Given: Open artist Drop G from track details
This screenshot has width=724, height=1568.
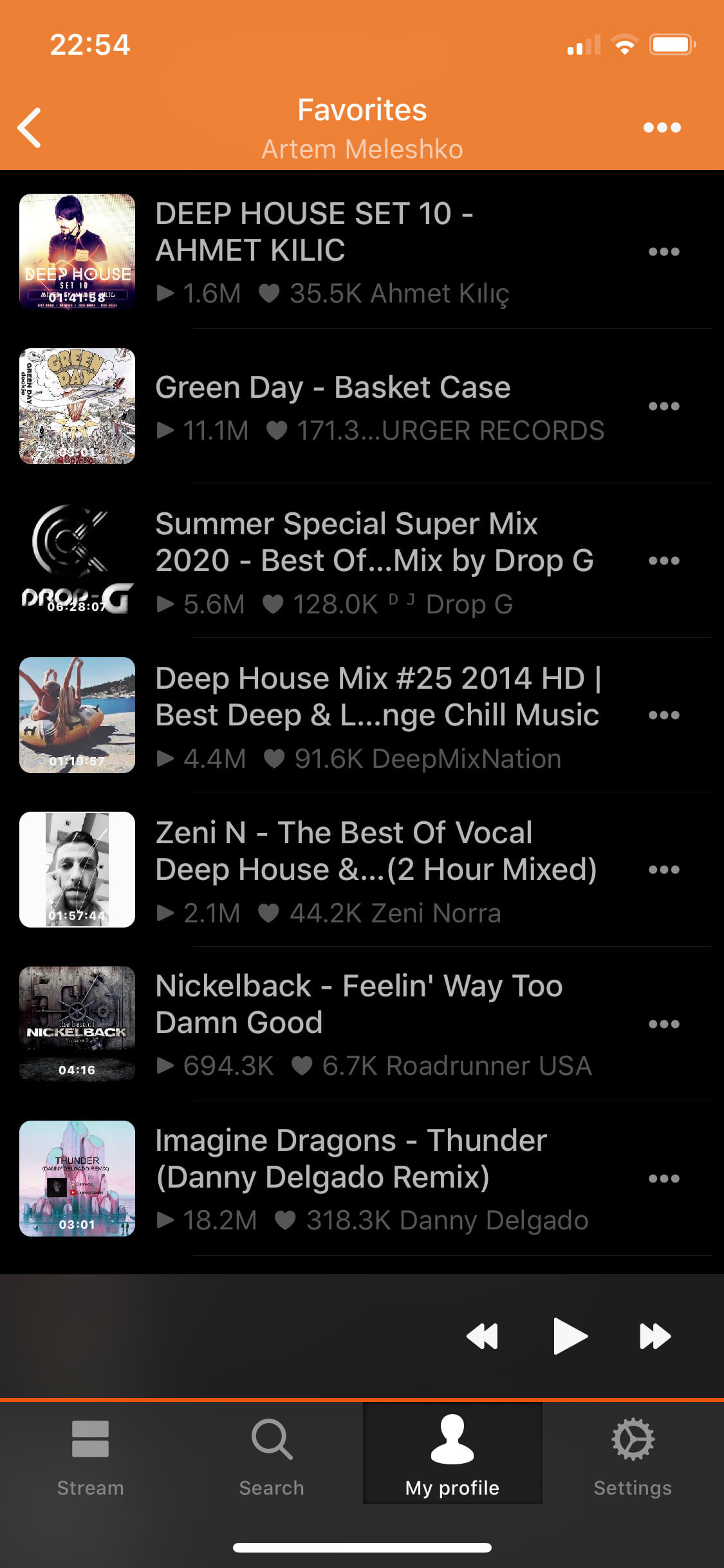Looking at the screenshot, I should pyautogui.click(x=469, y=604).
